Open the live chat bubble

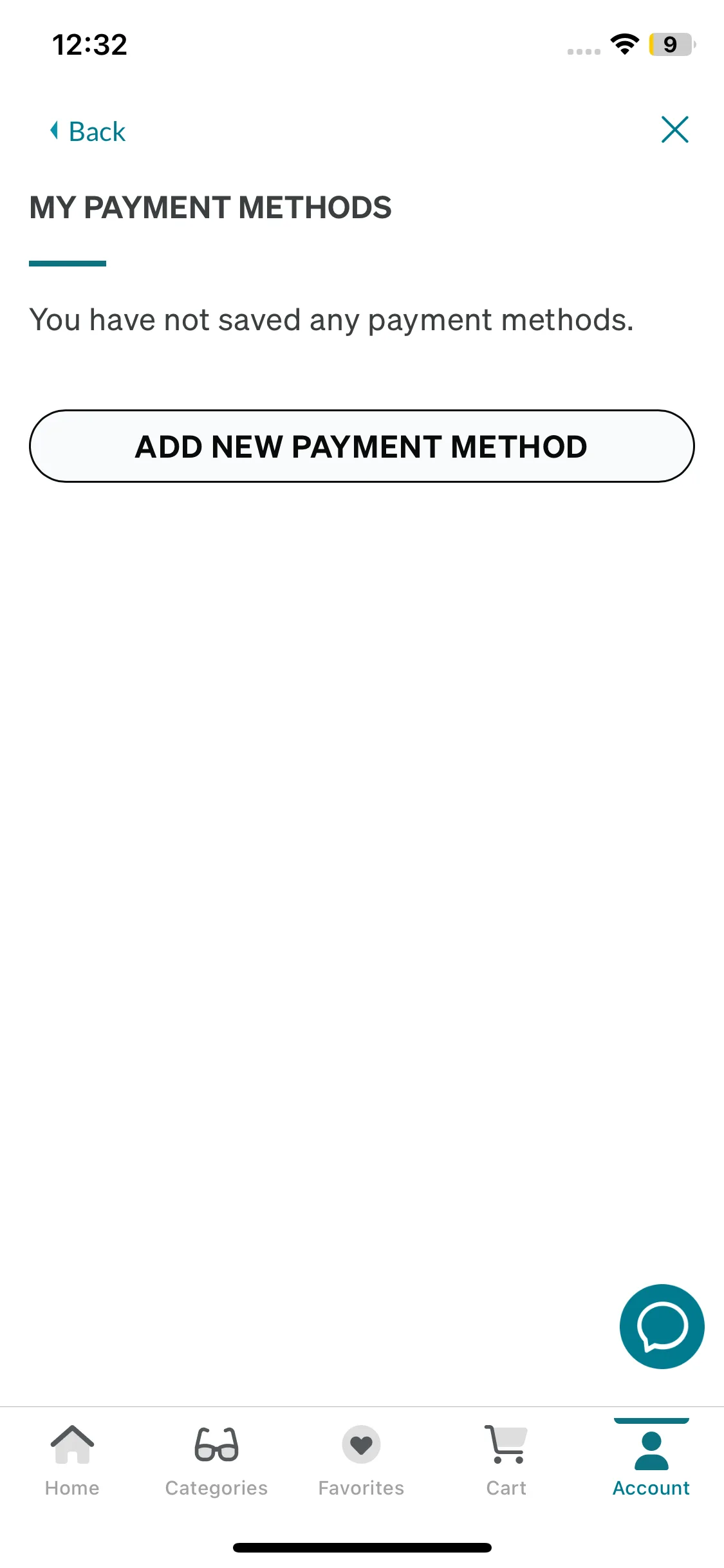[x=662, y=1326]
